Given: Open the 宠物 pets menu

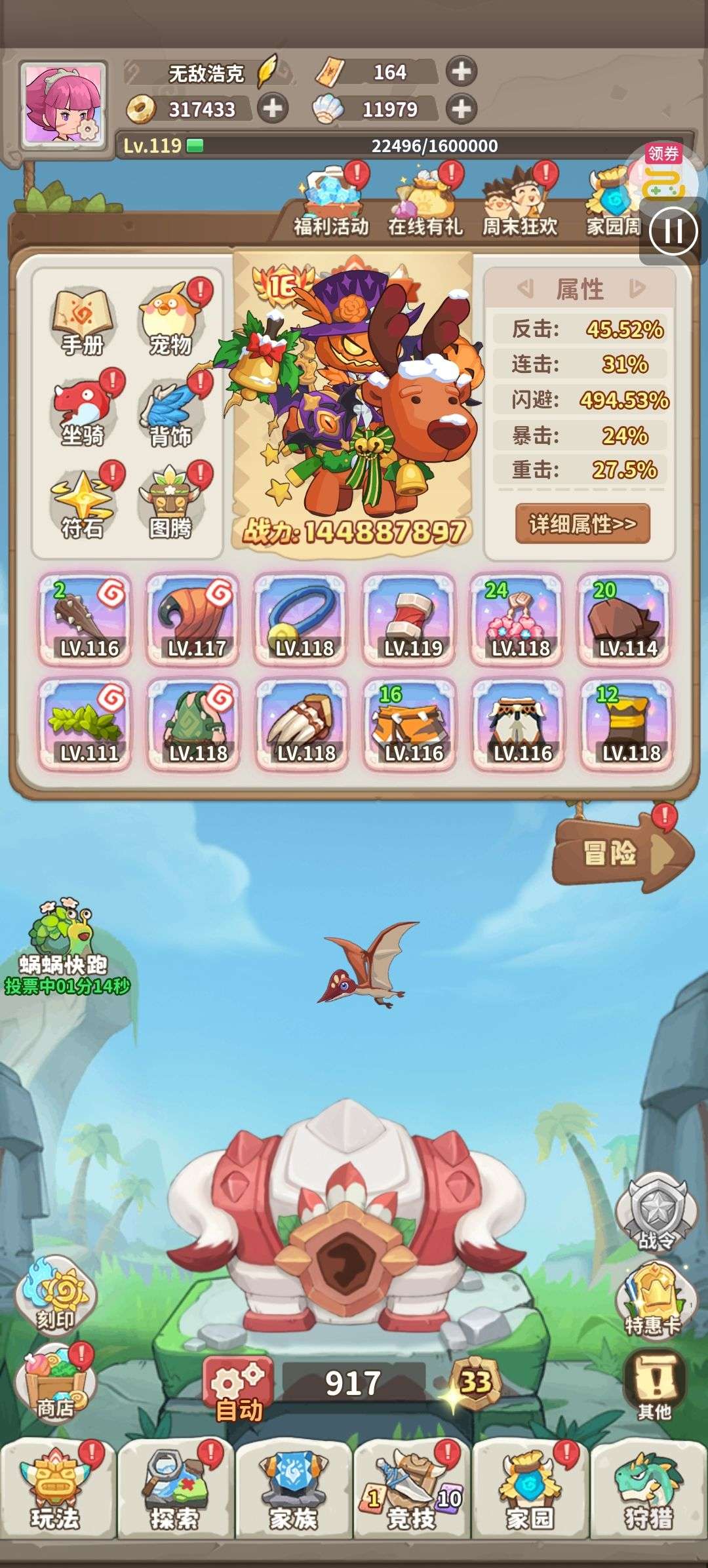Looking at the screenshot, I should tap(171, 320).
